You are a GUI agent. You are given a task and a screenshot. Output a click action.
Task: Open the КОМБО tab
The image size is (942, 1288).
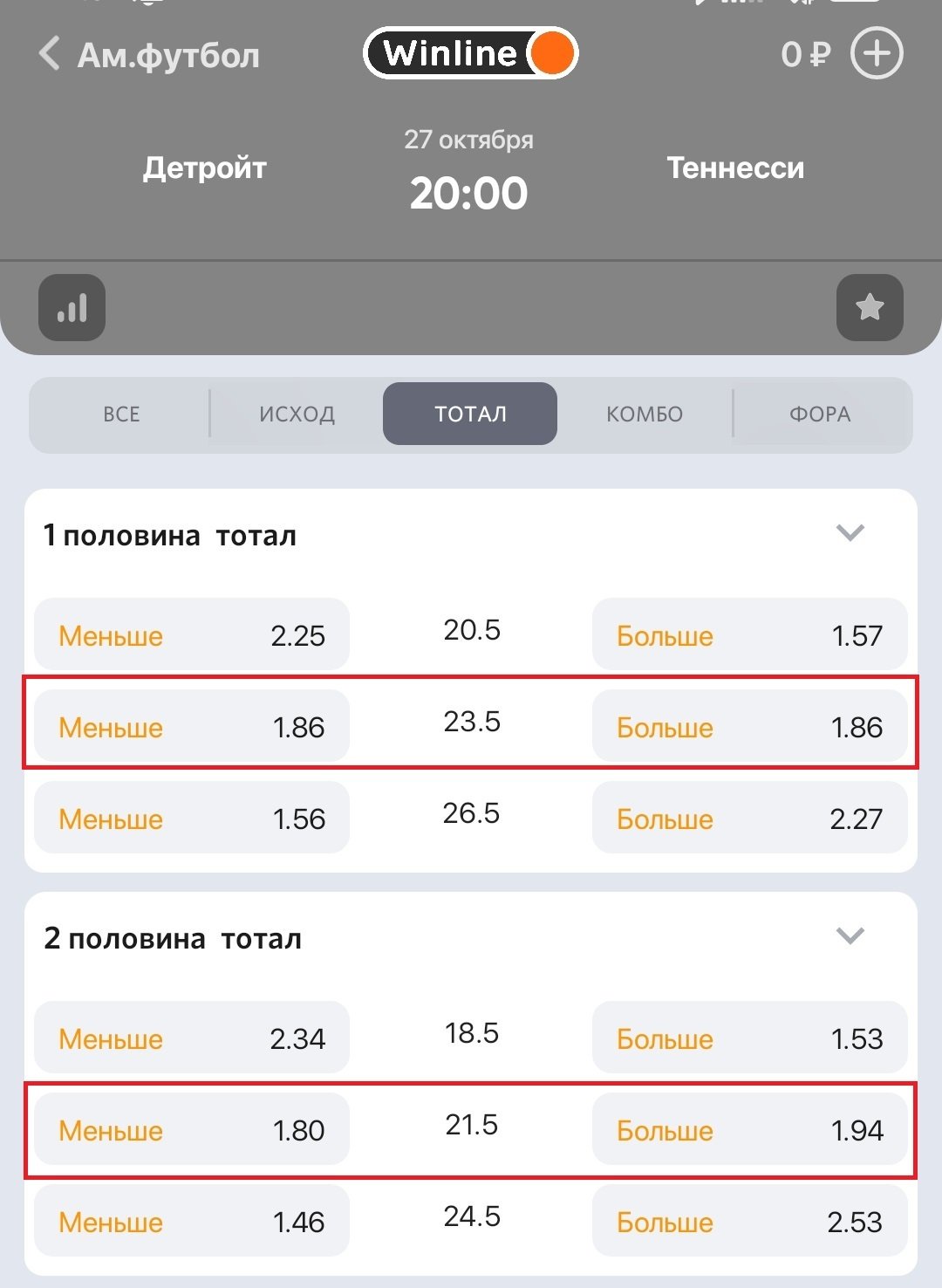pos(645,414)
